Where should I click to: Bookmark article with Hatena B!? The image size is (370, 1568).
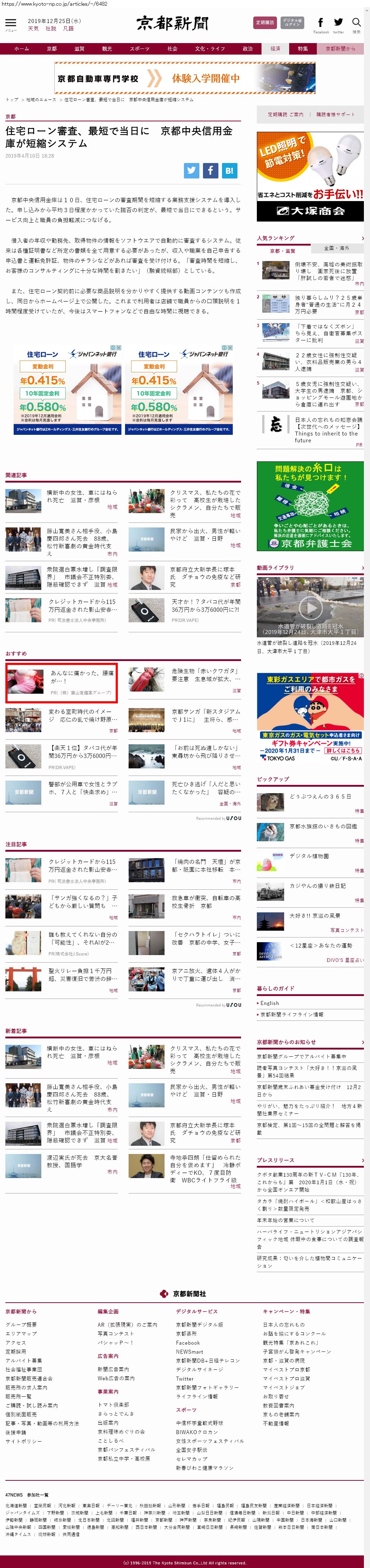230,171
